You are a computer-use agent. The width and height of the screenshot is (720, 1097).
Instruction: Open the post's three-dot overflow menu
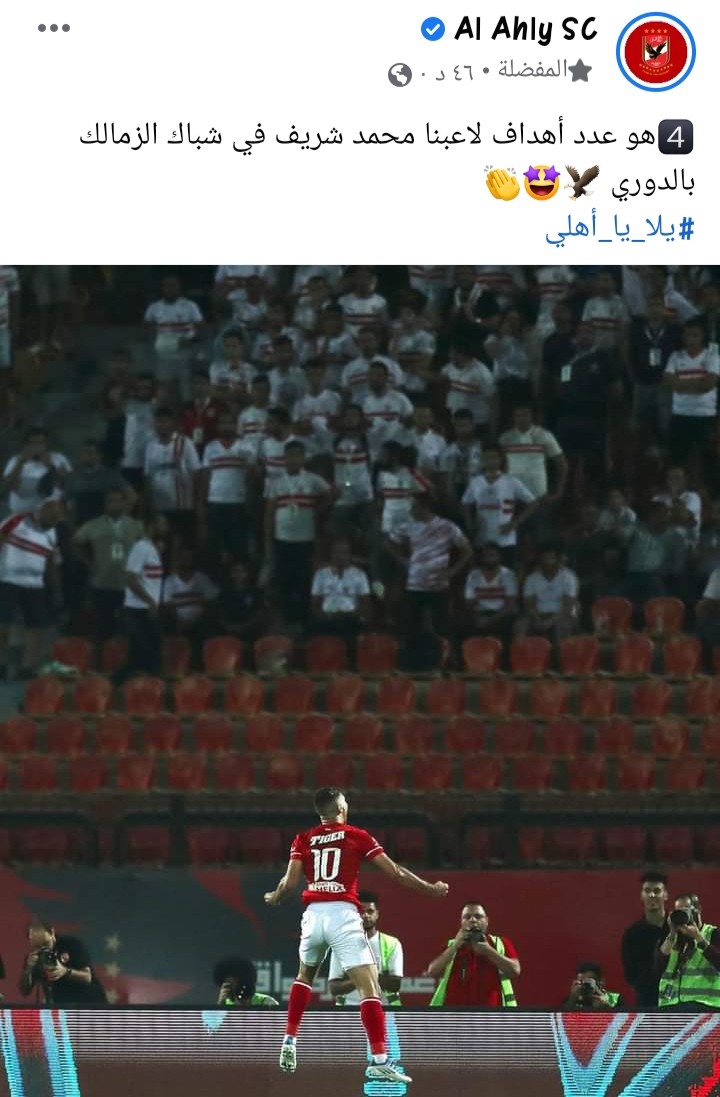pyautogui.click(x=54, y=28)
